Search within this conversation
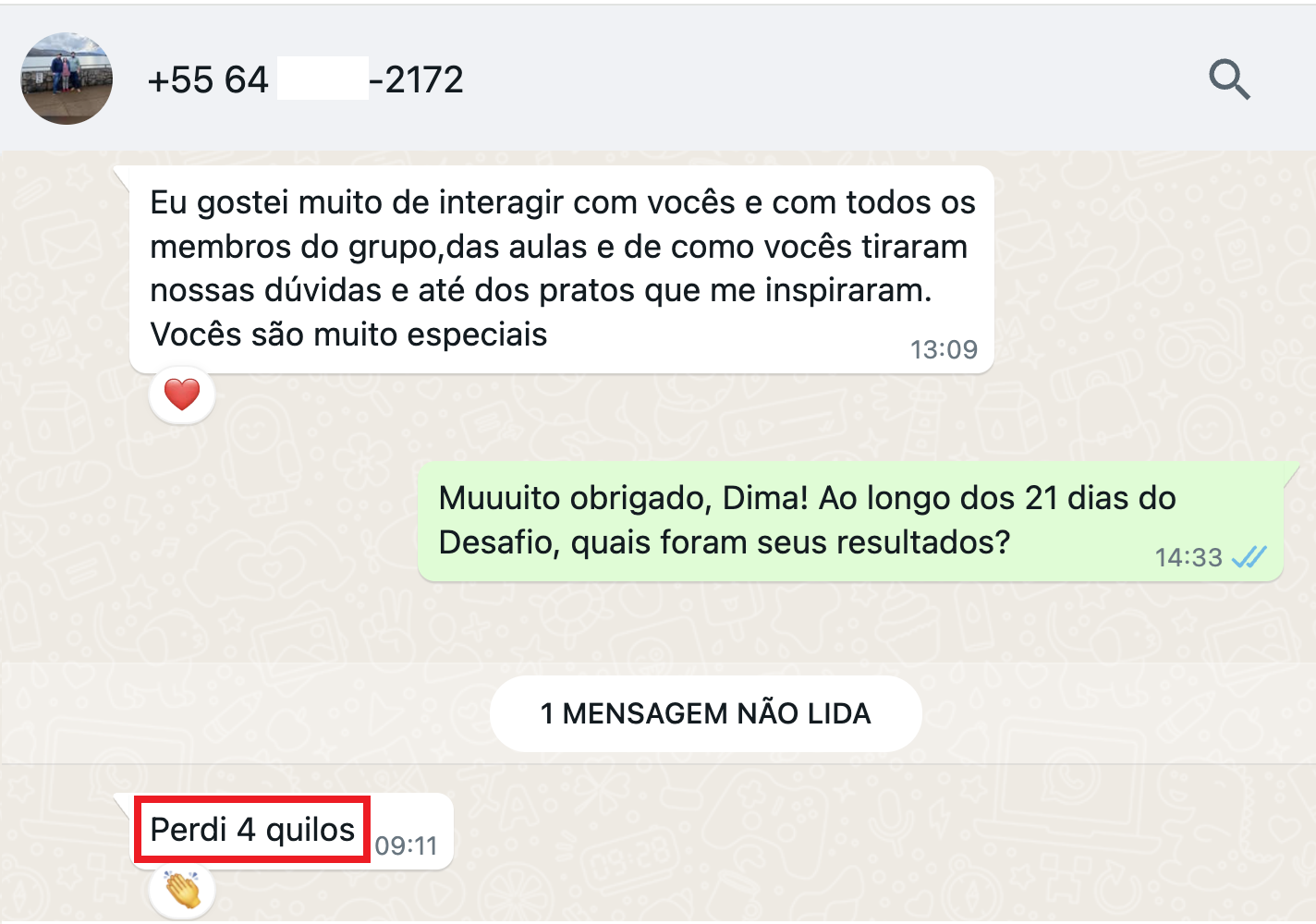 pos(1229,79)
